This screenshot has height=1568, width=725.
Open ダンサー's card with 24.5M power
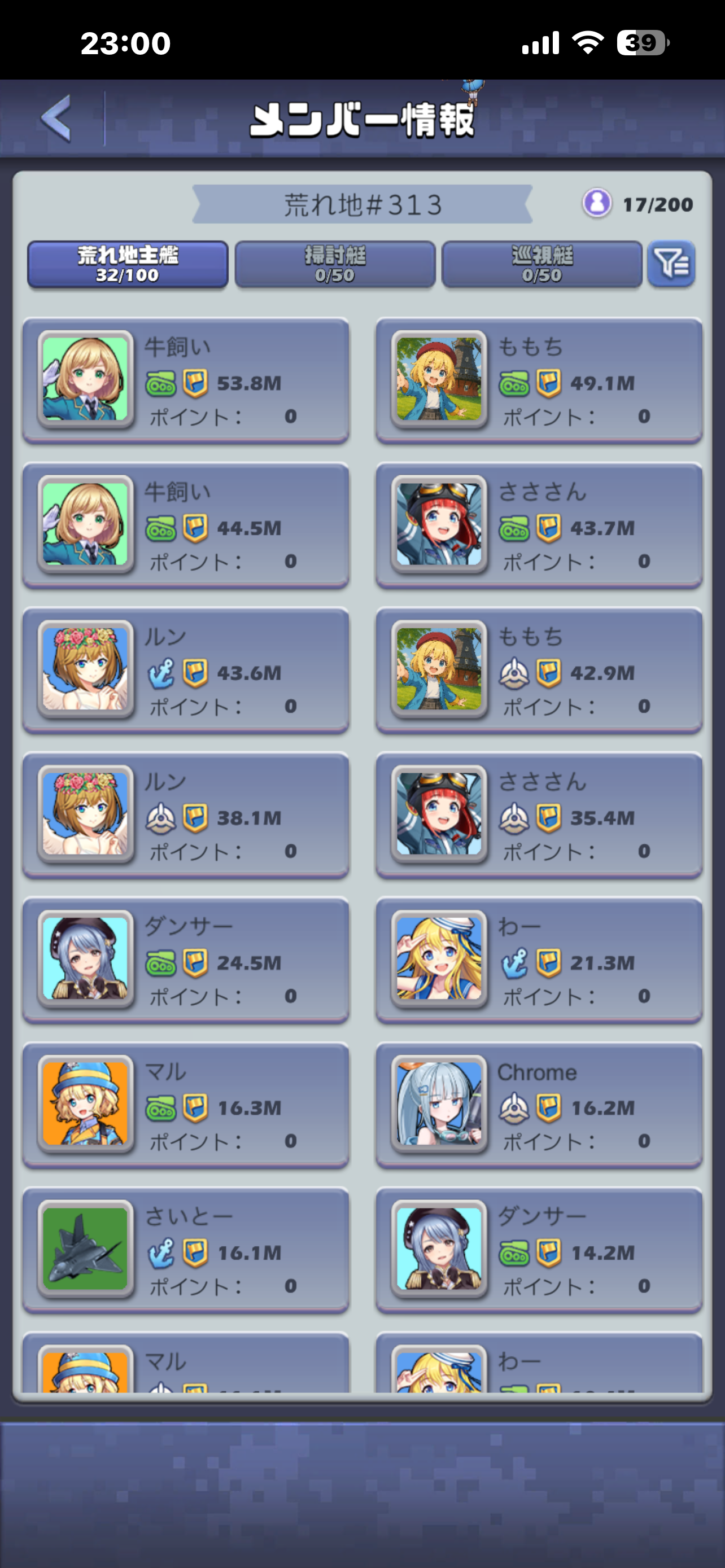pos(186,960)
